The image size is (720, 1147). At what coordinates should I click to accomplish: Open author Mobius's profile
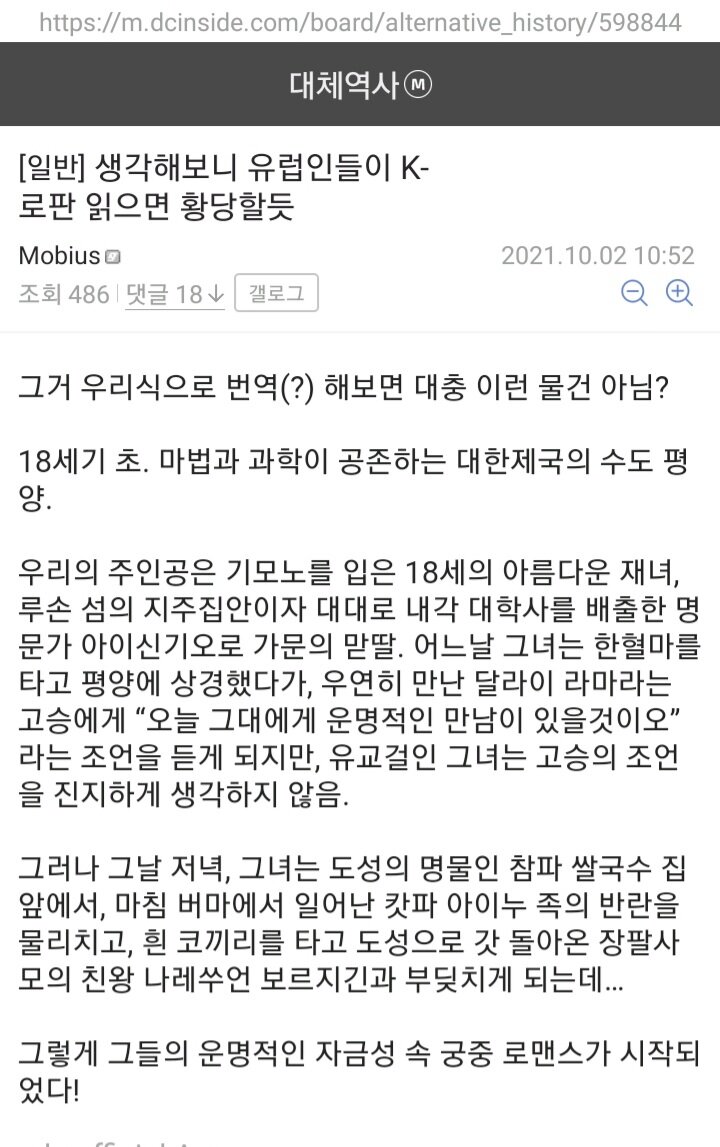pos(60,255)
